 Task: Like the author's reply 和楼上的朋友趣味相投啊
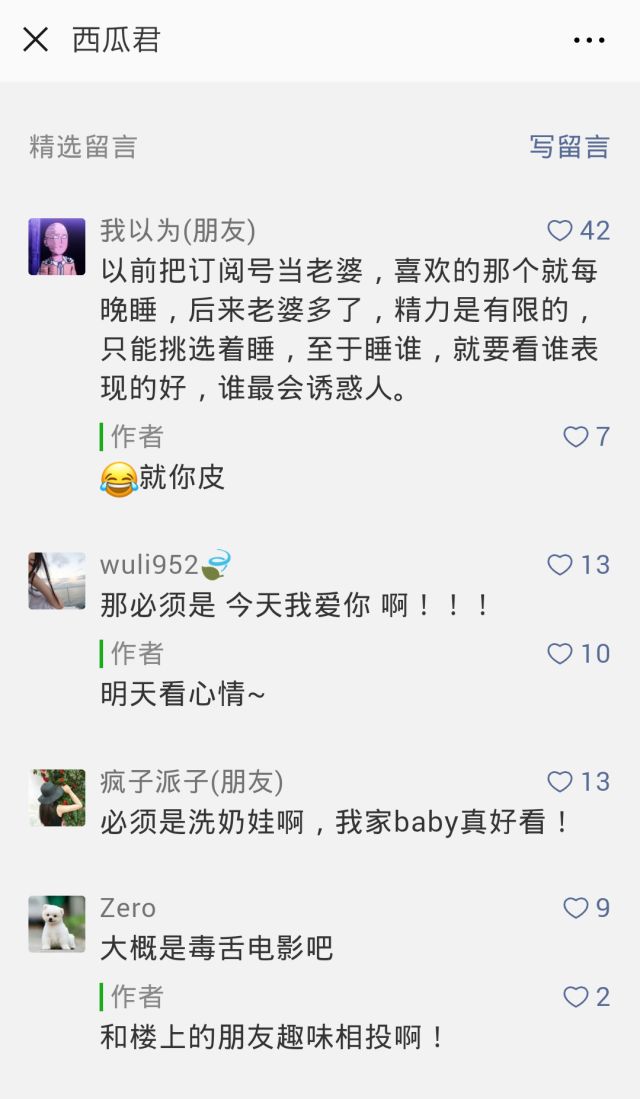(x=576, y=997)
